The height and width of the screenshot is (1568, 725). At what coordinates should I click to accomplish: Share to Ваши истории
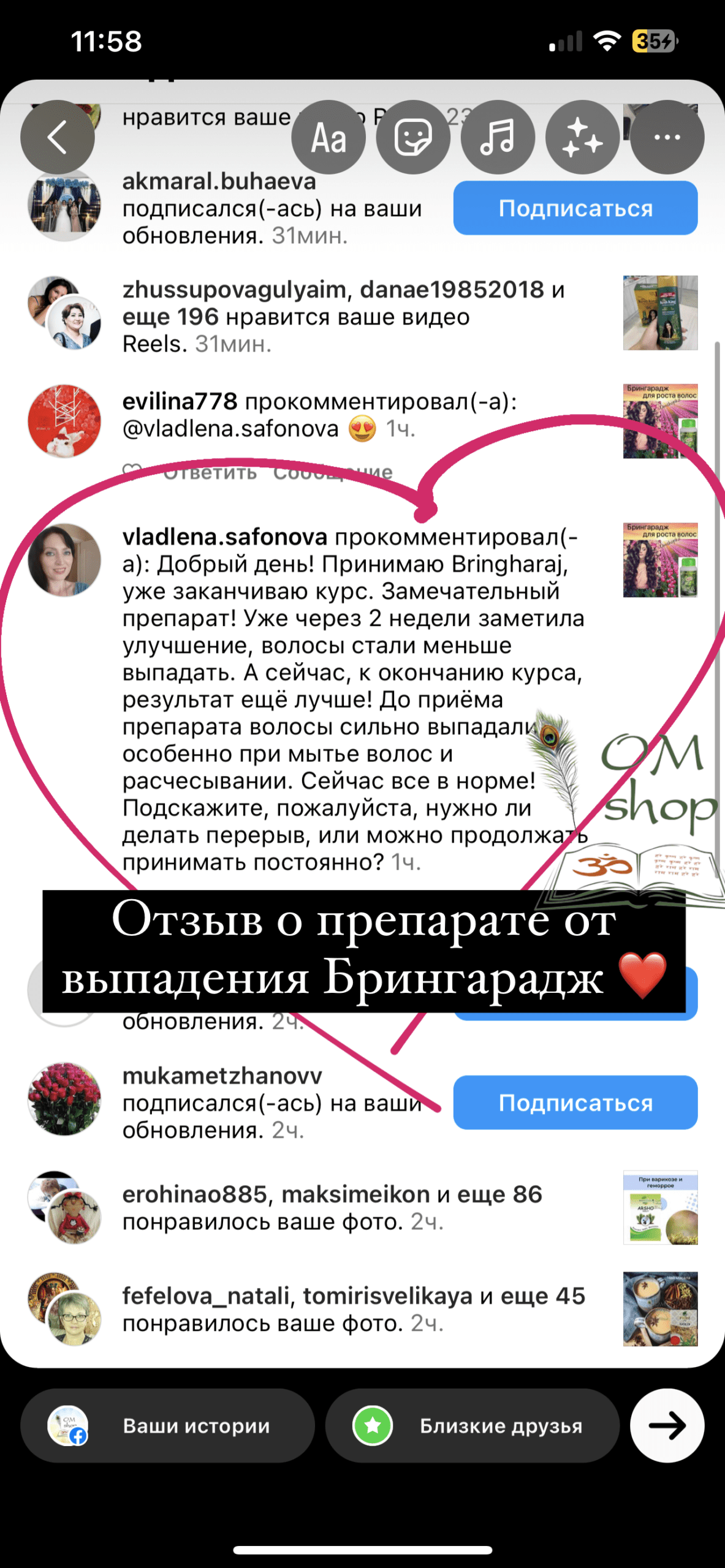coord(167,1425)
